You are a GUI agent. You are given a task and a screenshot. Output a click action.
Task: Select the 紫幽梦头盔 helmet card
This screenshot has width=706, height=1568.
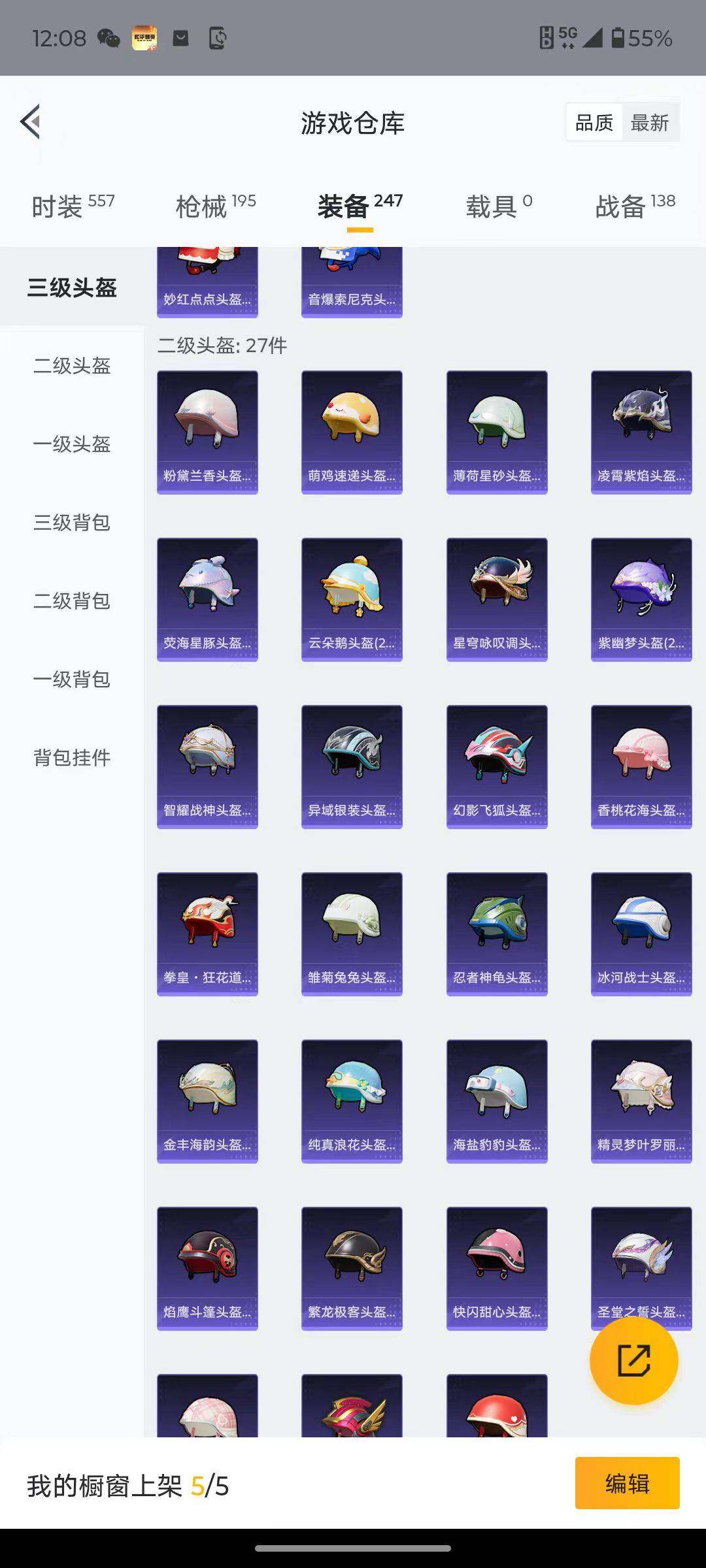[641, 598]
